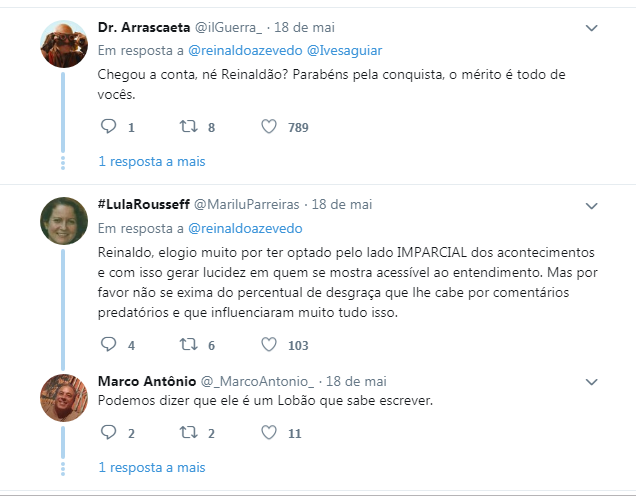Open dropdown menu on #LulaRousseff's tweet
Screen dimensions: 636x497
591,206
